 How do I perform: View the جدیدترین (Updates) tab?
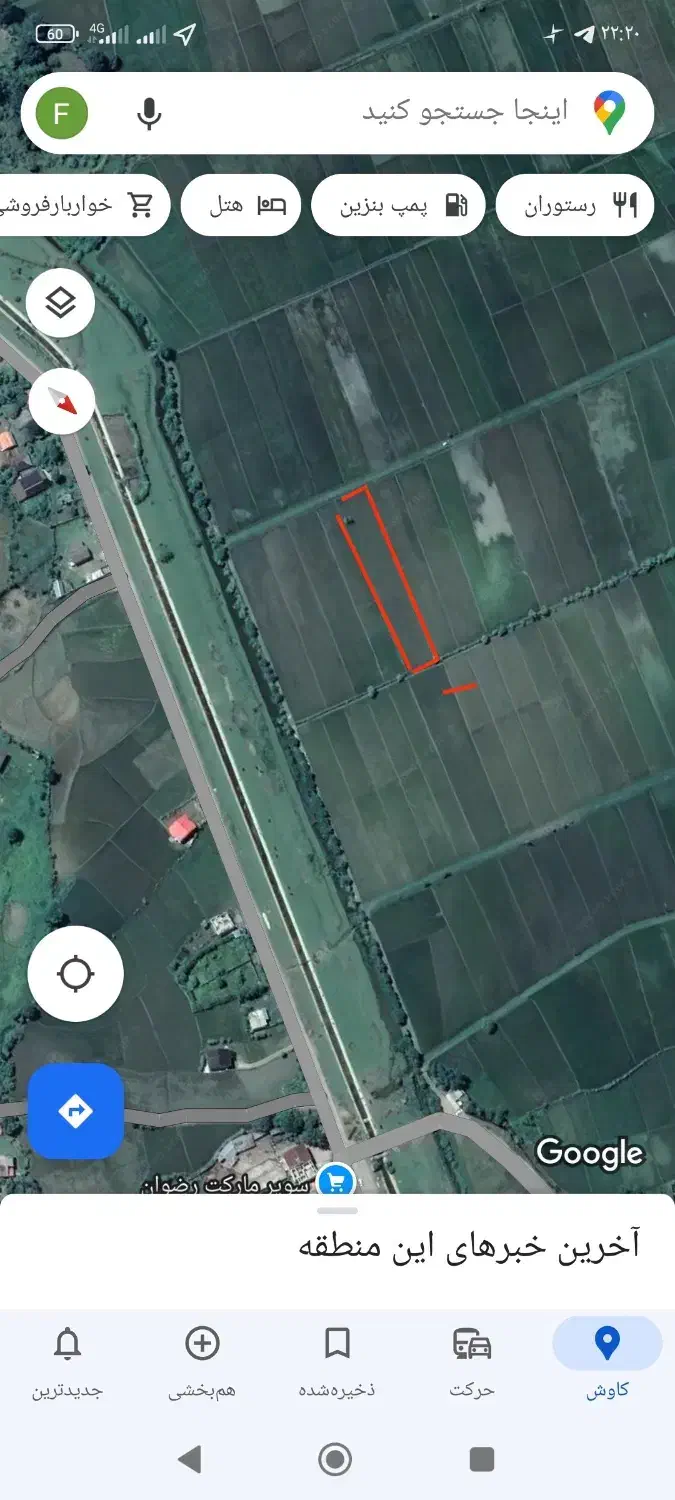pos(68,1358)
